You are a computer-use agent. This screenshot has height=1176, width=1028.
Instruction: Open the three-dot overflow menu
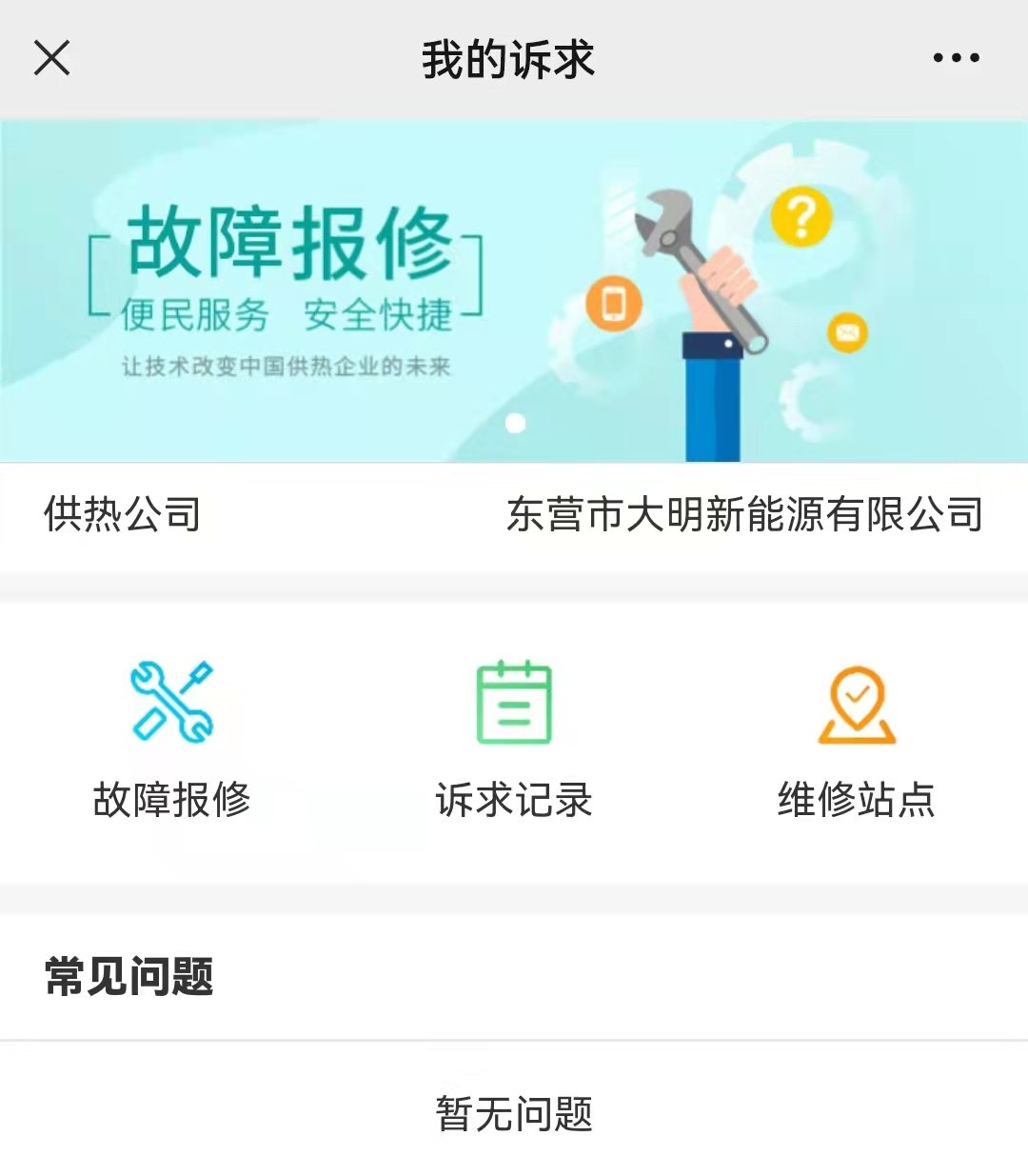[x=956, y=58]
